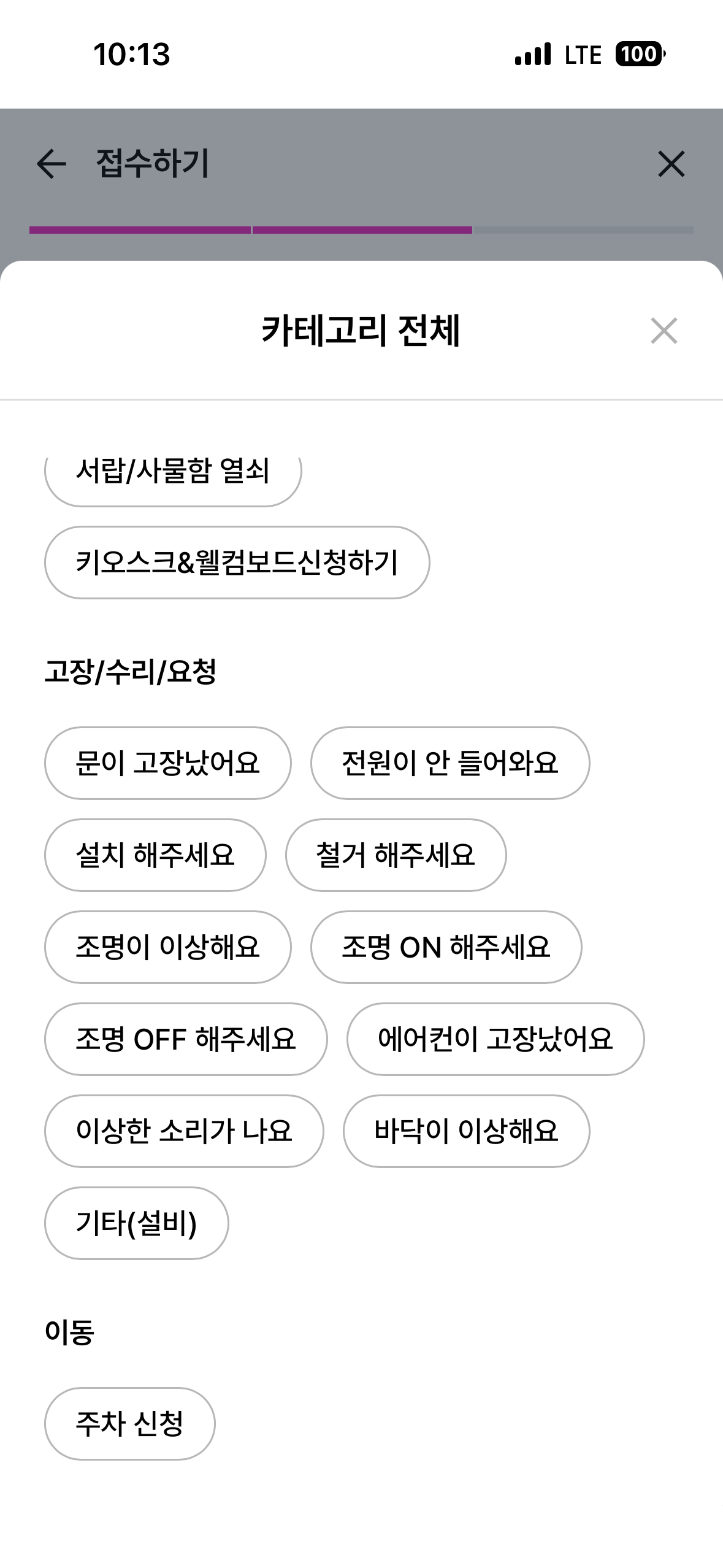Go back from 접수하기 screen
This screenshot has width=723, height=1568.
pyautogui.click(x=51, y=164)
